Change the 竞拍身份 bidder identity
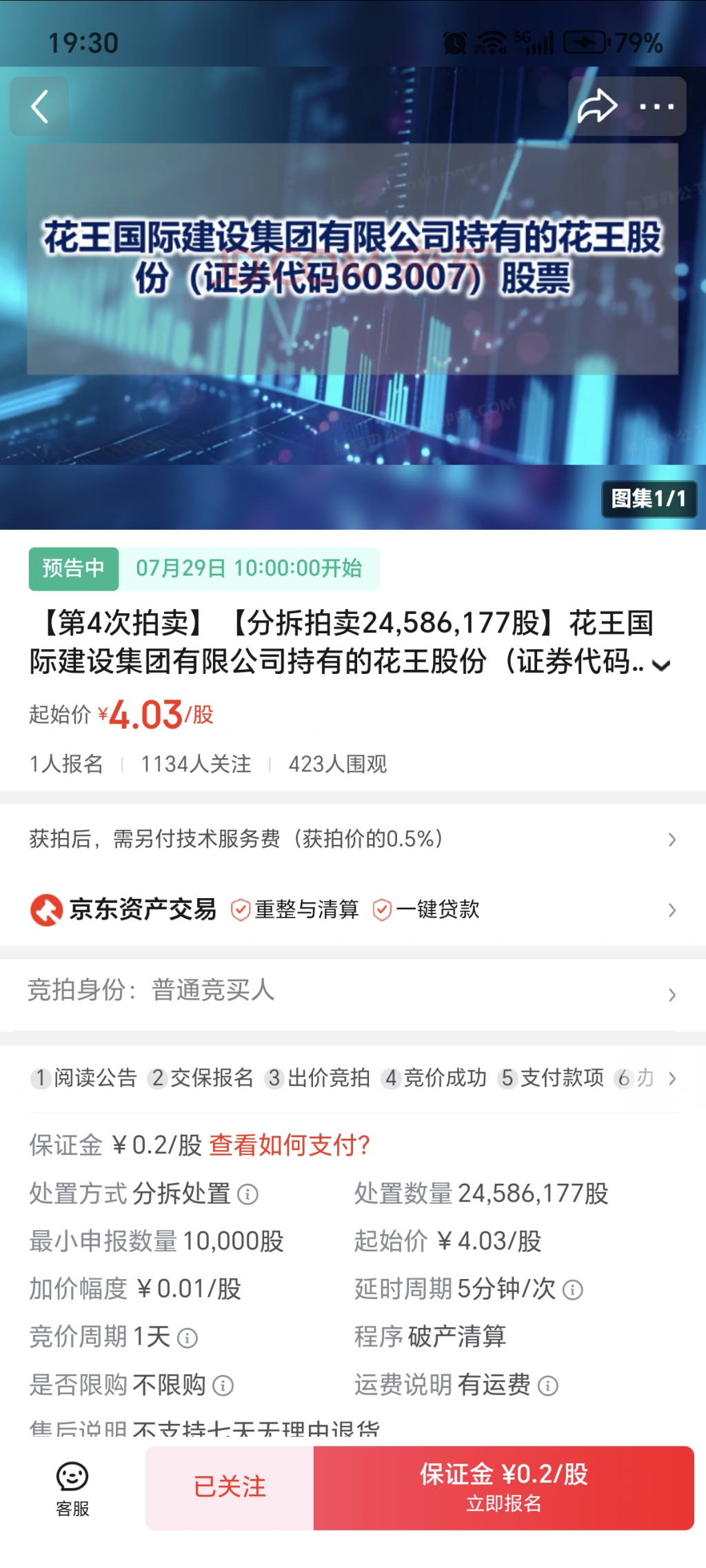The image size is (706, 1568). (353, 991)
